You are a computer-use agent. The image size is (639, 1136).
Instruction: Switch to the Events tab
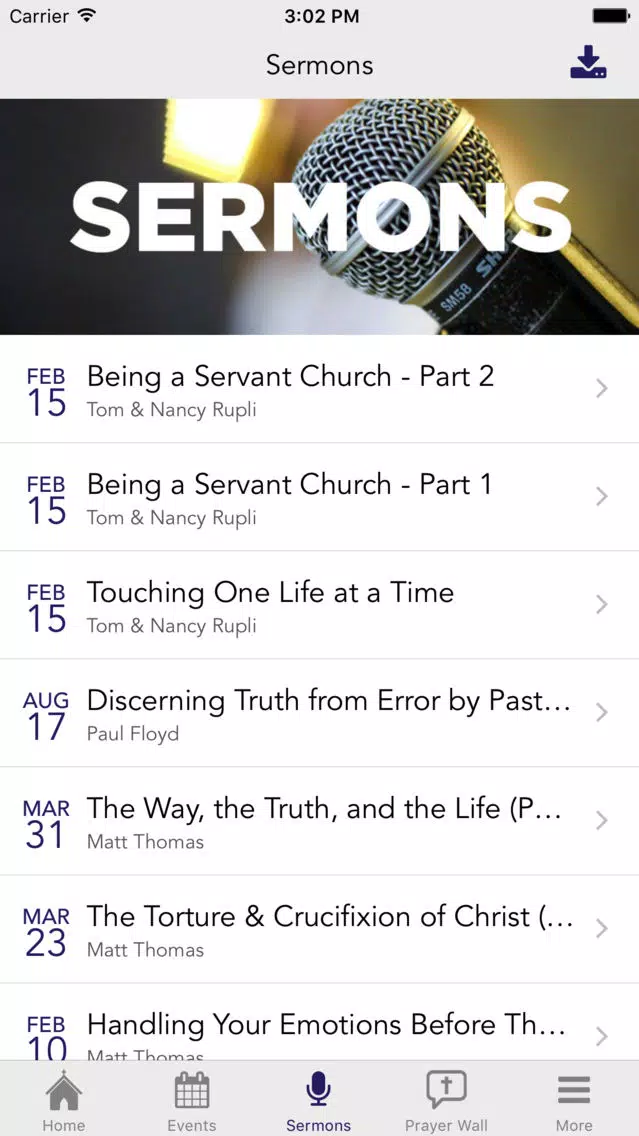pyautogui.click(x=192, y=1100)
